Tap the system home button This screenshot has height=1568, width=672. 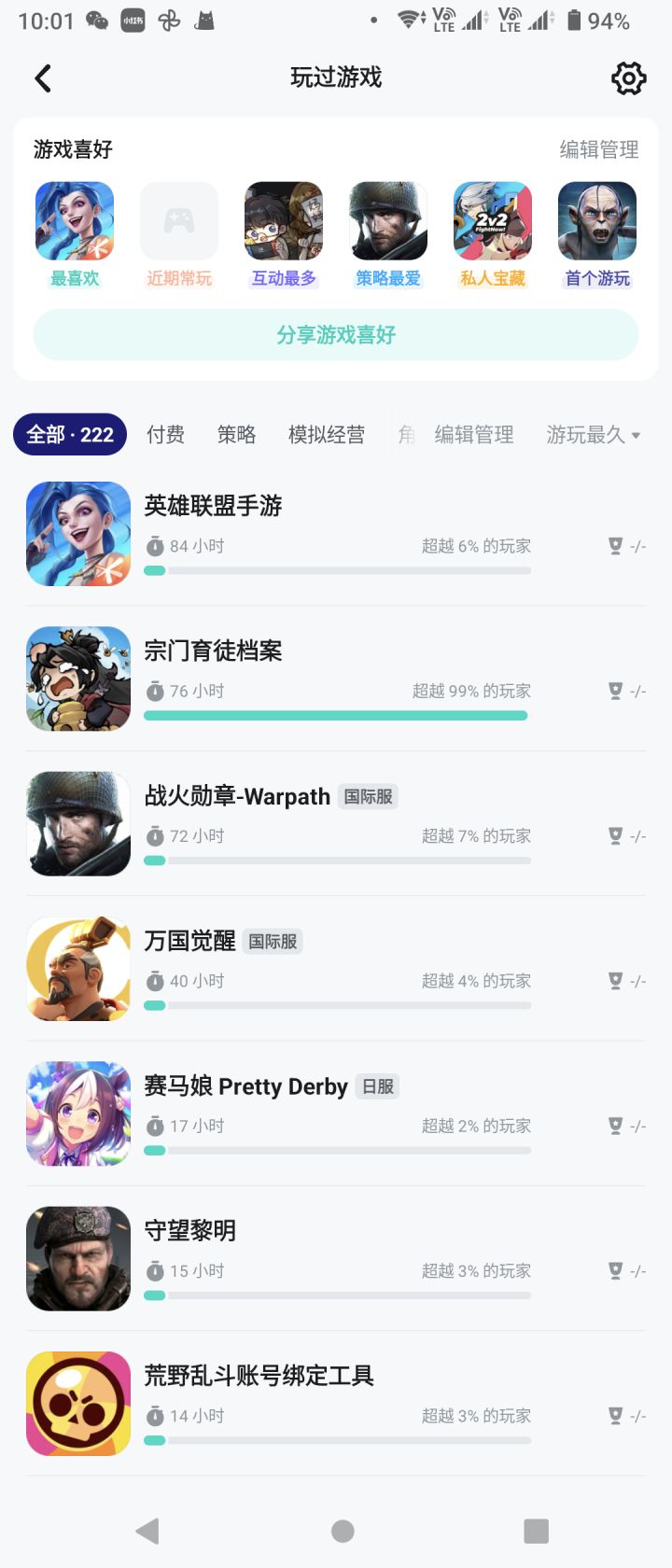[x=343, y=1531]
